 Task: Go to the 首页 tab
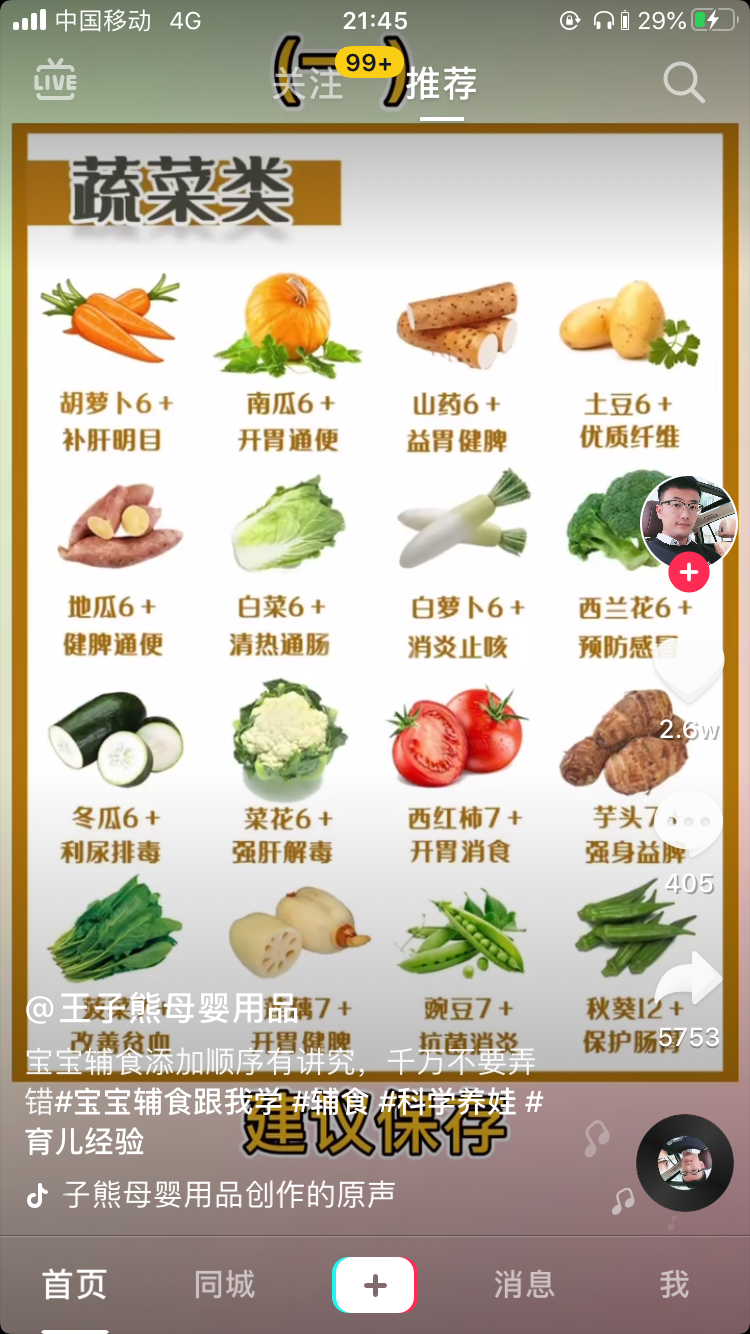(x=74, y=1285)
